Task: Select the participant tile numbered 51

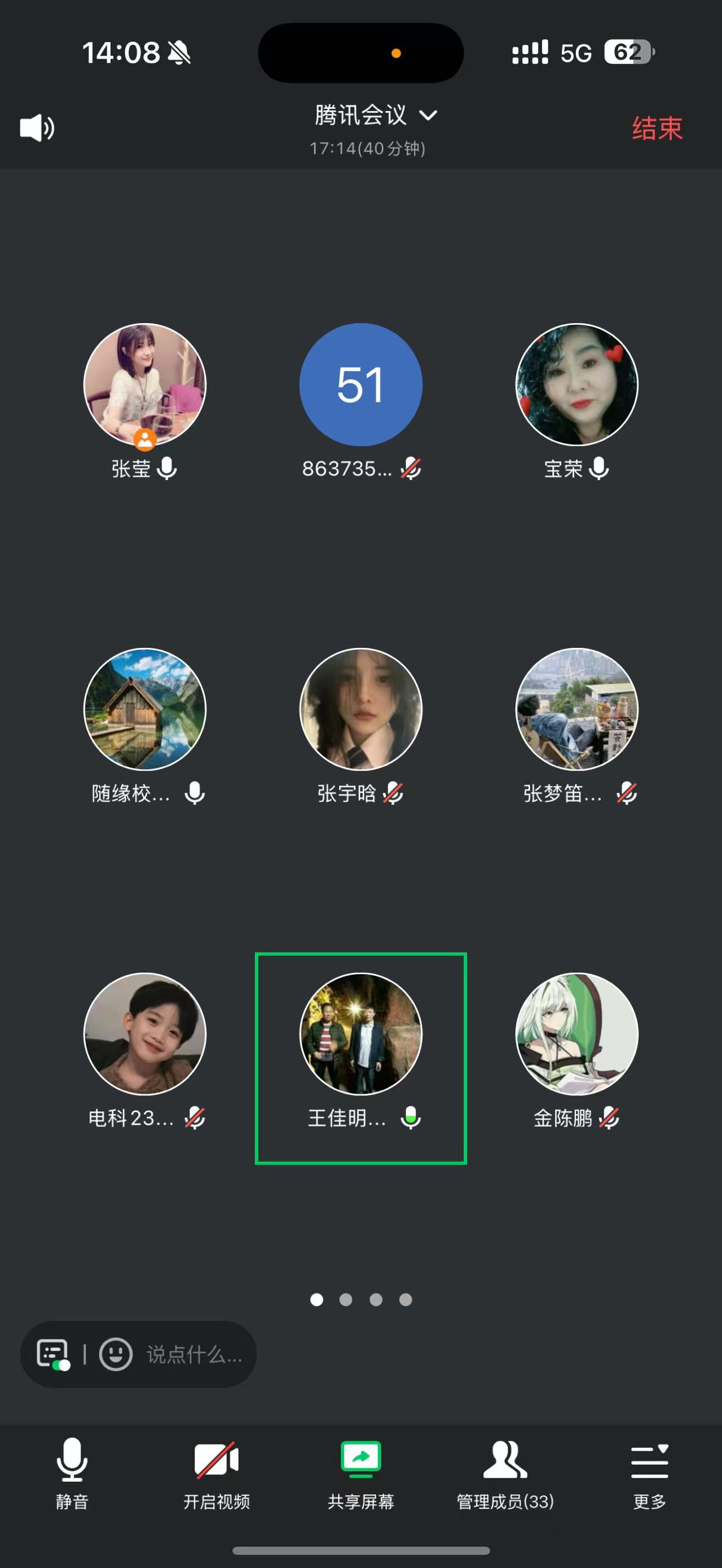Action: click(361, 385)
